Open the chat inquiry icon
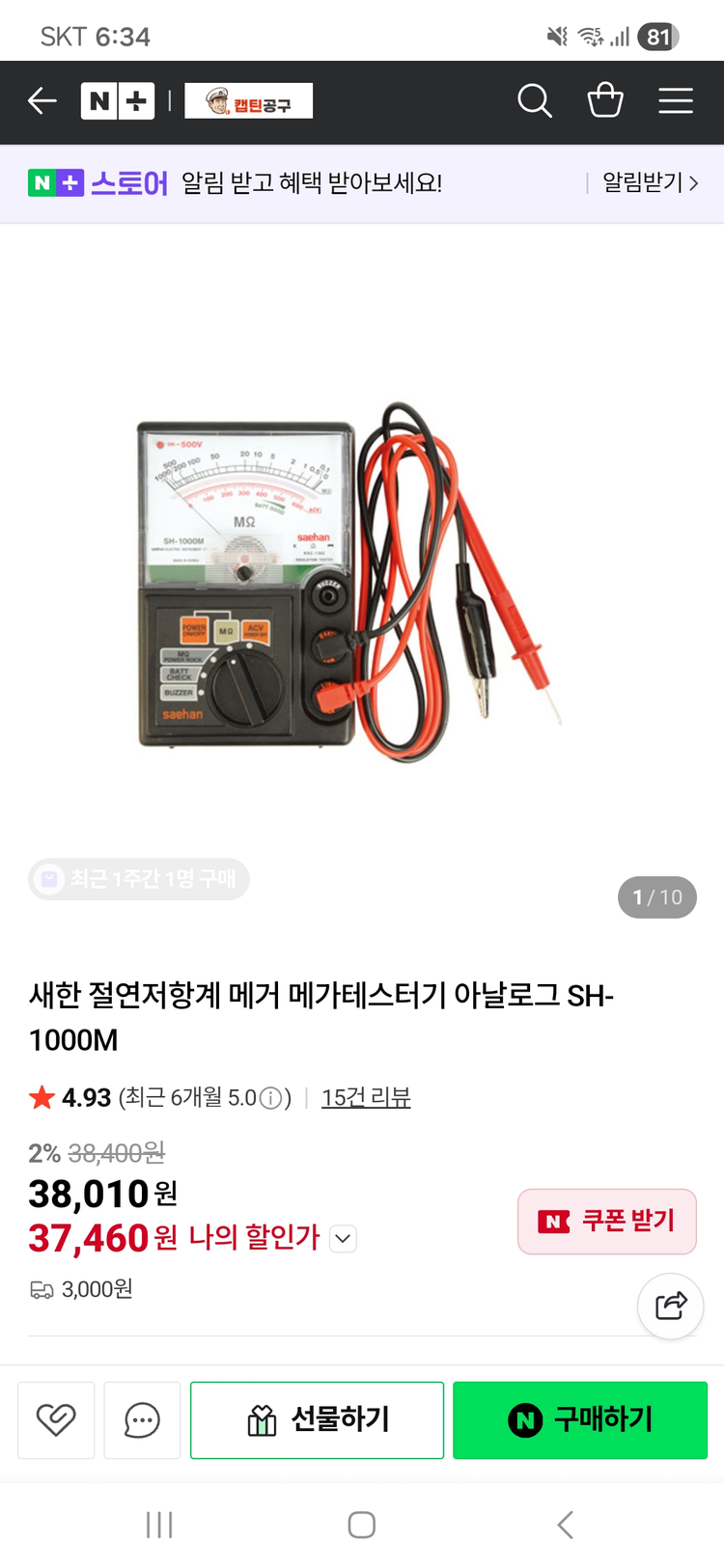 click(142, 1419)
